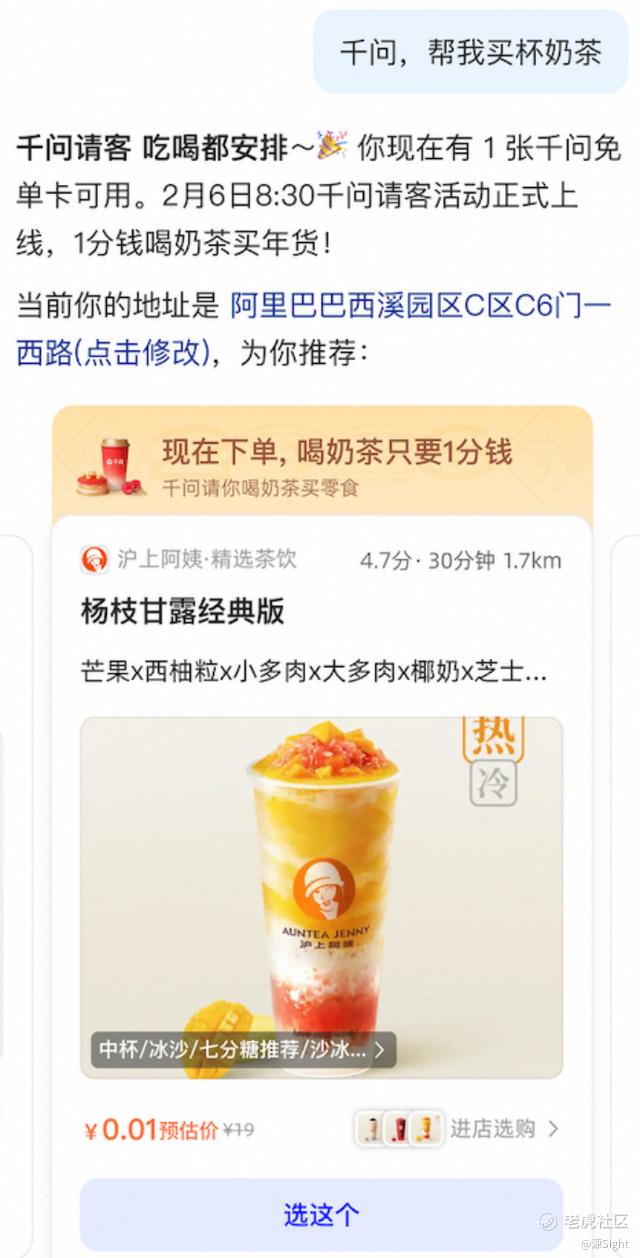640x1258 pixels.
Task: Open 进店选购 to browse the store
Action: [x=503, y=1129]
